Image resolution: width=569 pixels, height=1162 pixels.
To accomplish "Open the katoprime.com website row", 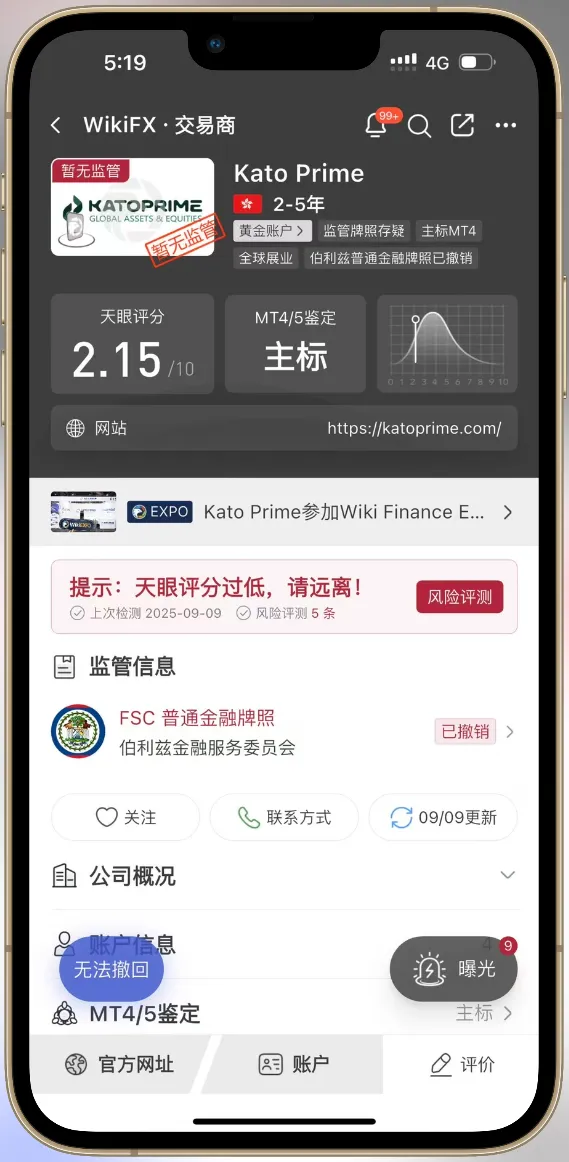I will [x=284, y=428].
